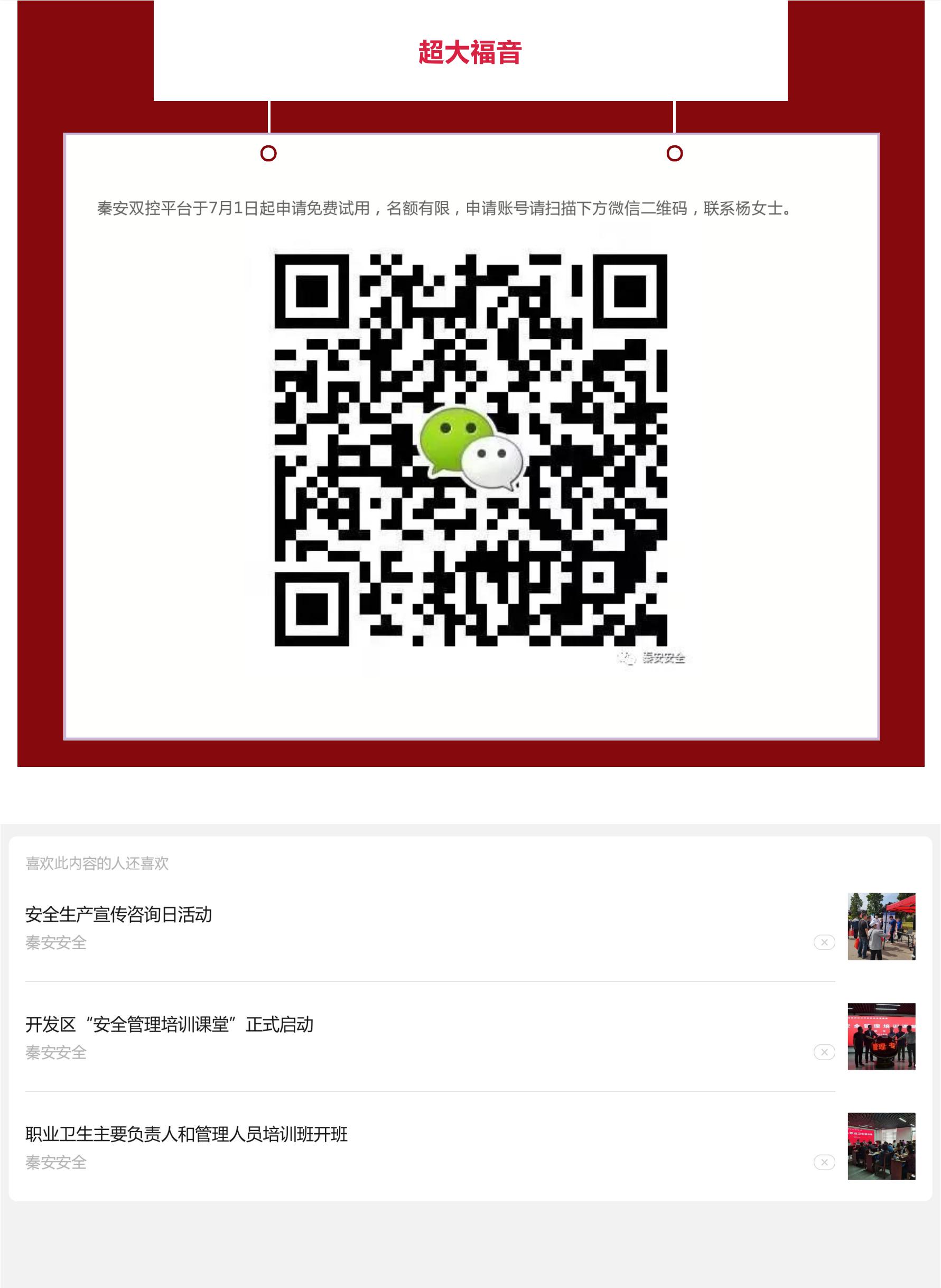Dismiss recommendation 职业卫生主要负责人和管理人员培训班开班
The width and height of the screenshot is (941, 1288).
pos(824,1162)
